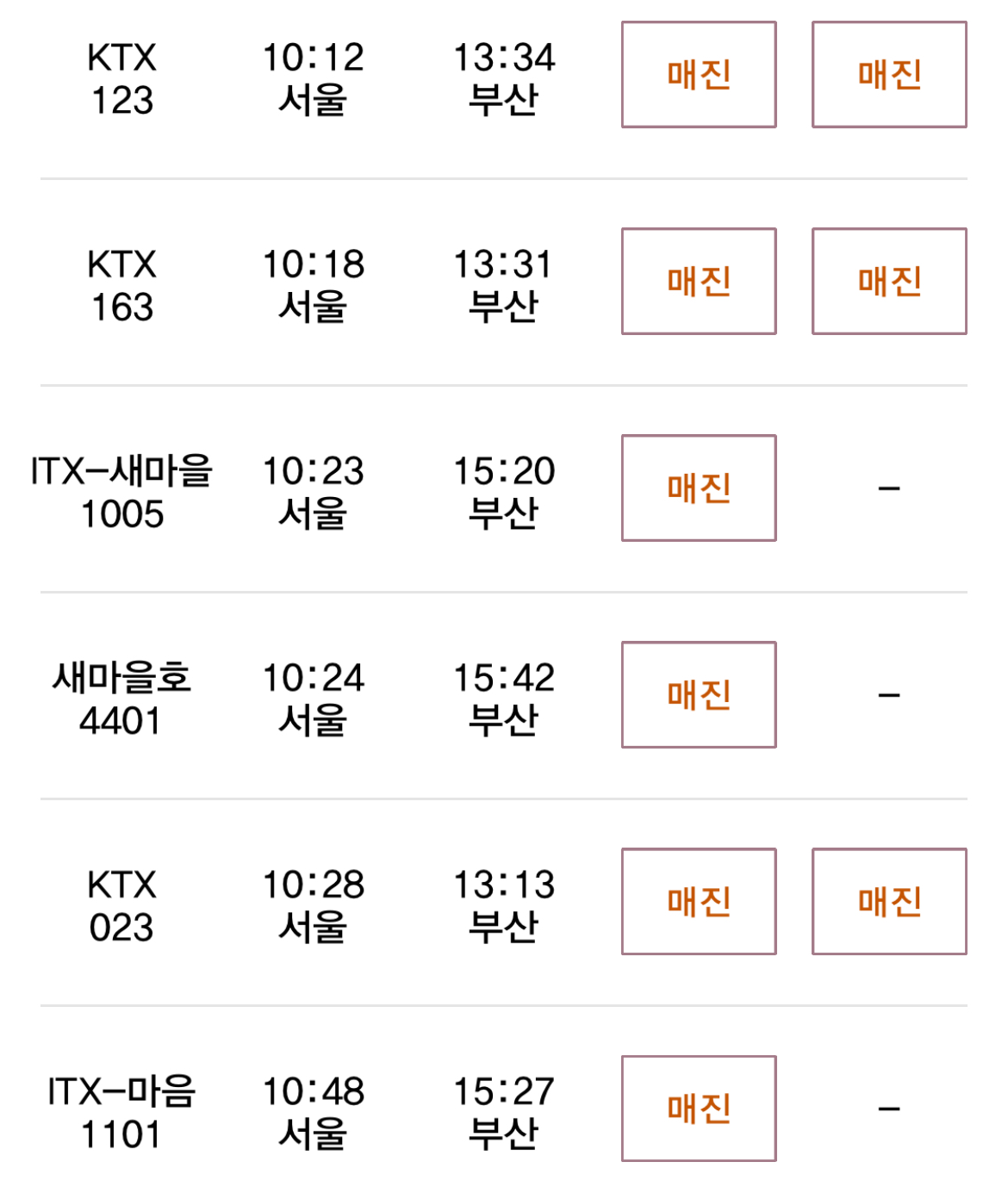Click the second 매진 button for KTX 123
The width and height of the screenshot is (1008, 1193).
coord(890,73)
